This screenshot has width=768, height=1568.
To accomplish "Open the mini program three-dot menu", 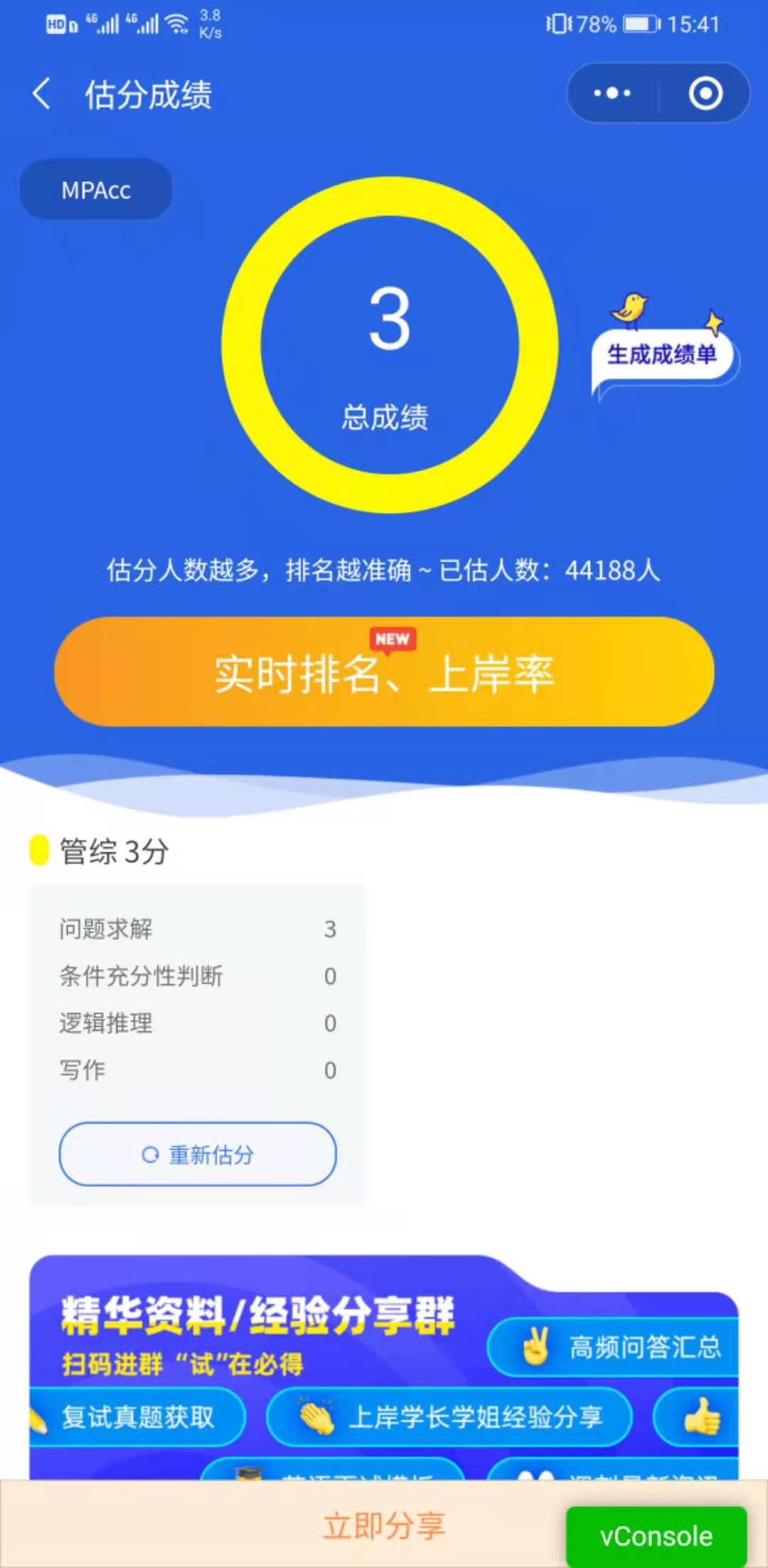I will point(612,93).
